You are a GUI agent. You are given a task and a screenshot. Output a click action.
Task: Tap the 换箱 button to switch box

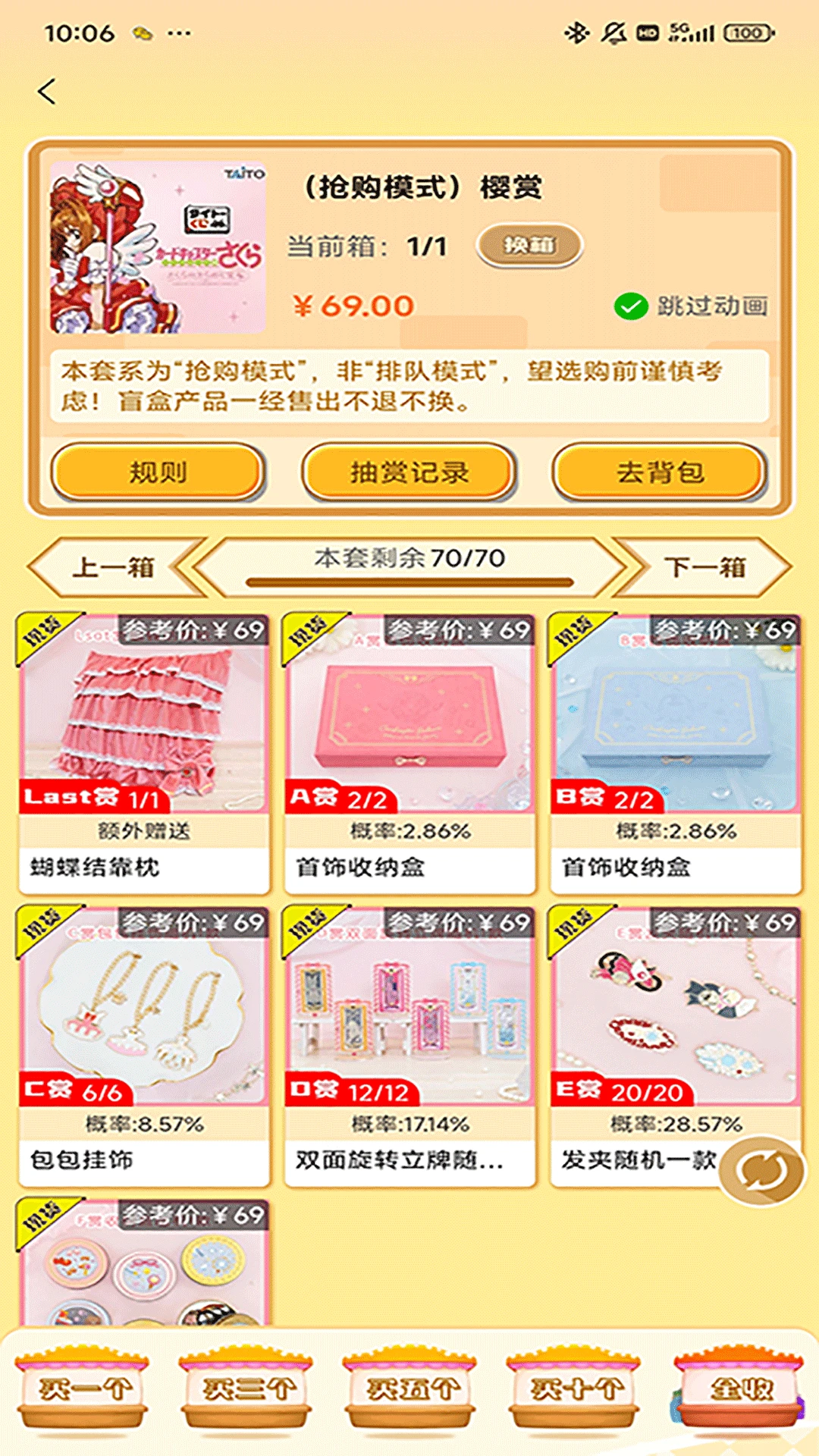(x=529, y=245)
